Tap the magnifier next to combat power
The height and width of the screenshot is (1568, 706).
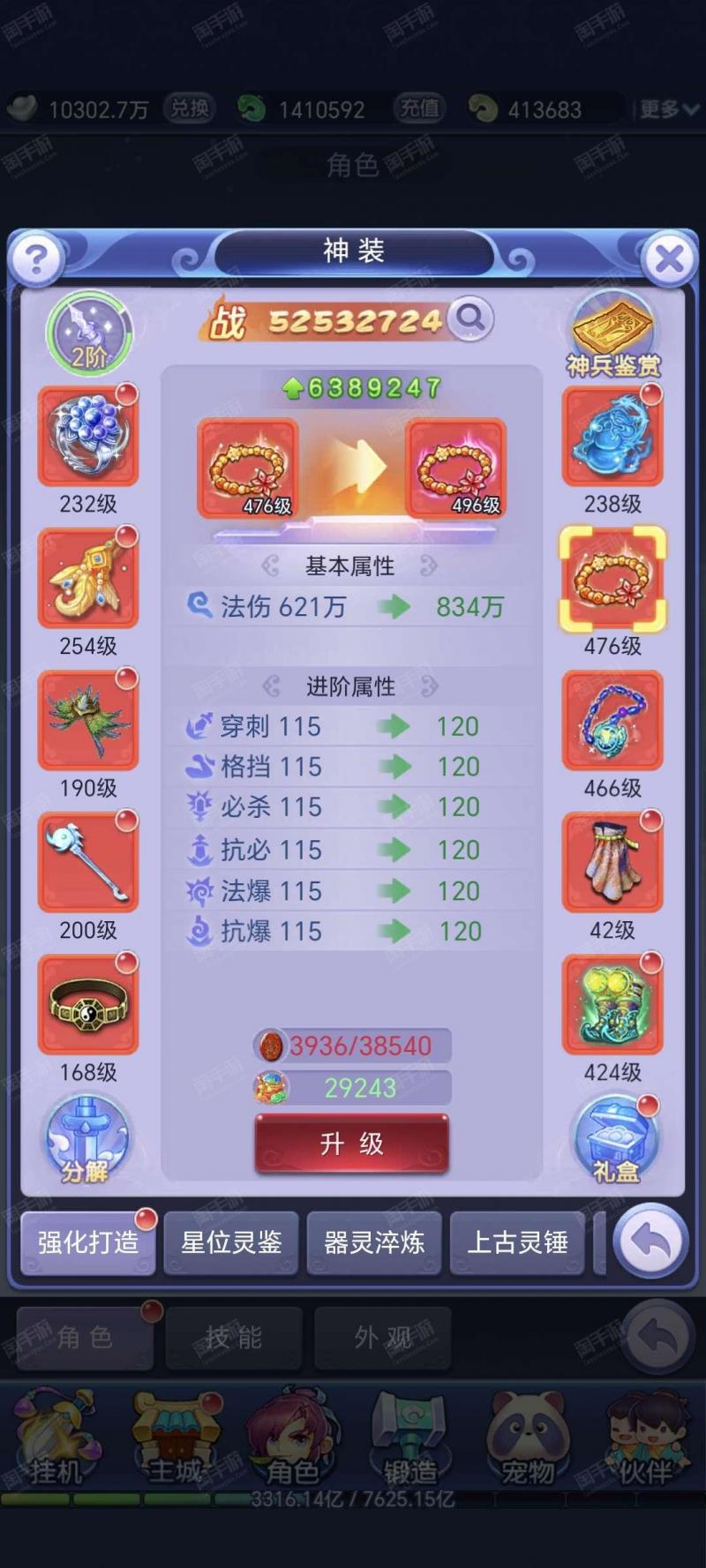tap(470, 318)
